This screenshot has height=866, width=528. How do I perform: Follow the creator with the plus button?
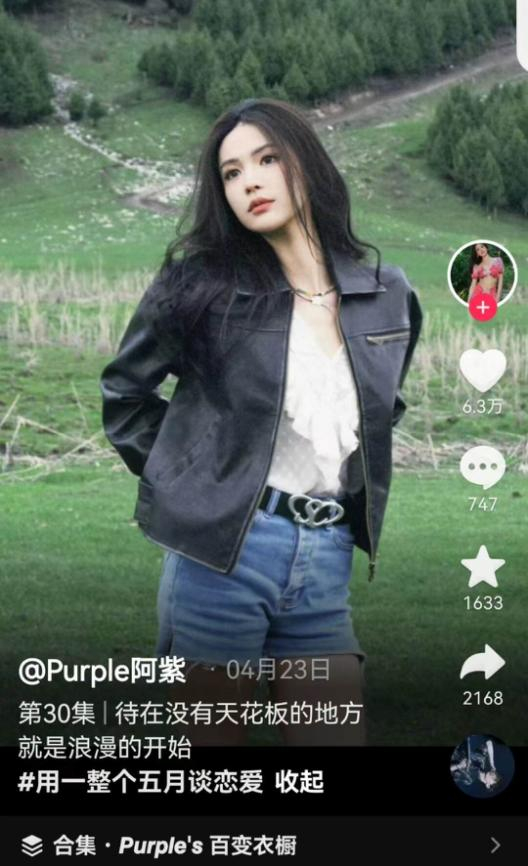click(x=483, y=308)
